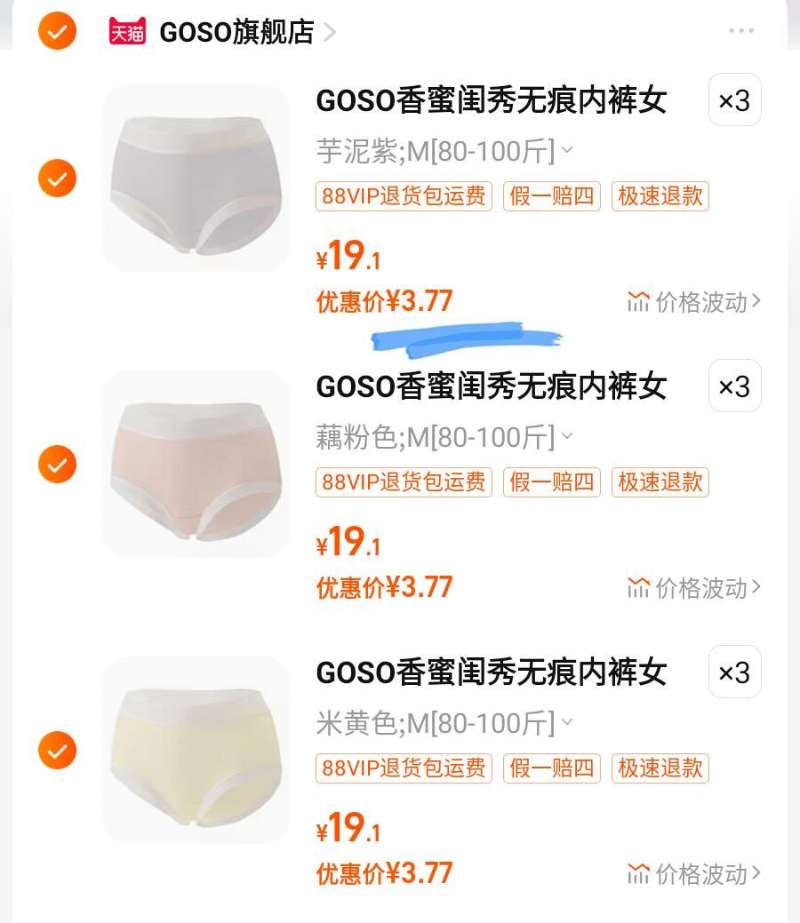Deselect all items using the store checkbox
800x923 pixels.
point(56,30)
